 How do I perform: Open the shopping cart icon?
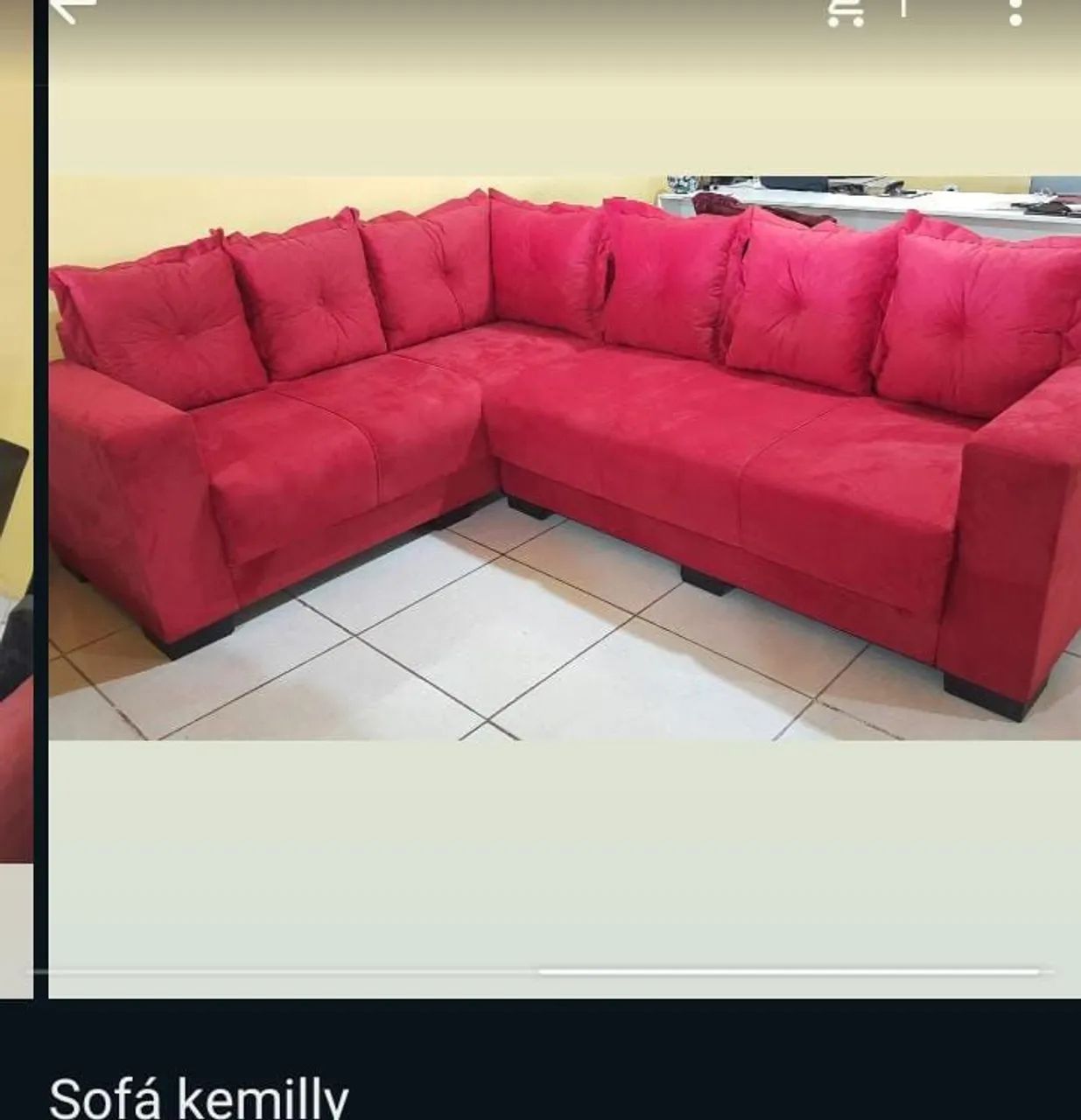846,10
